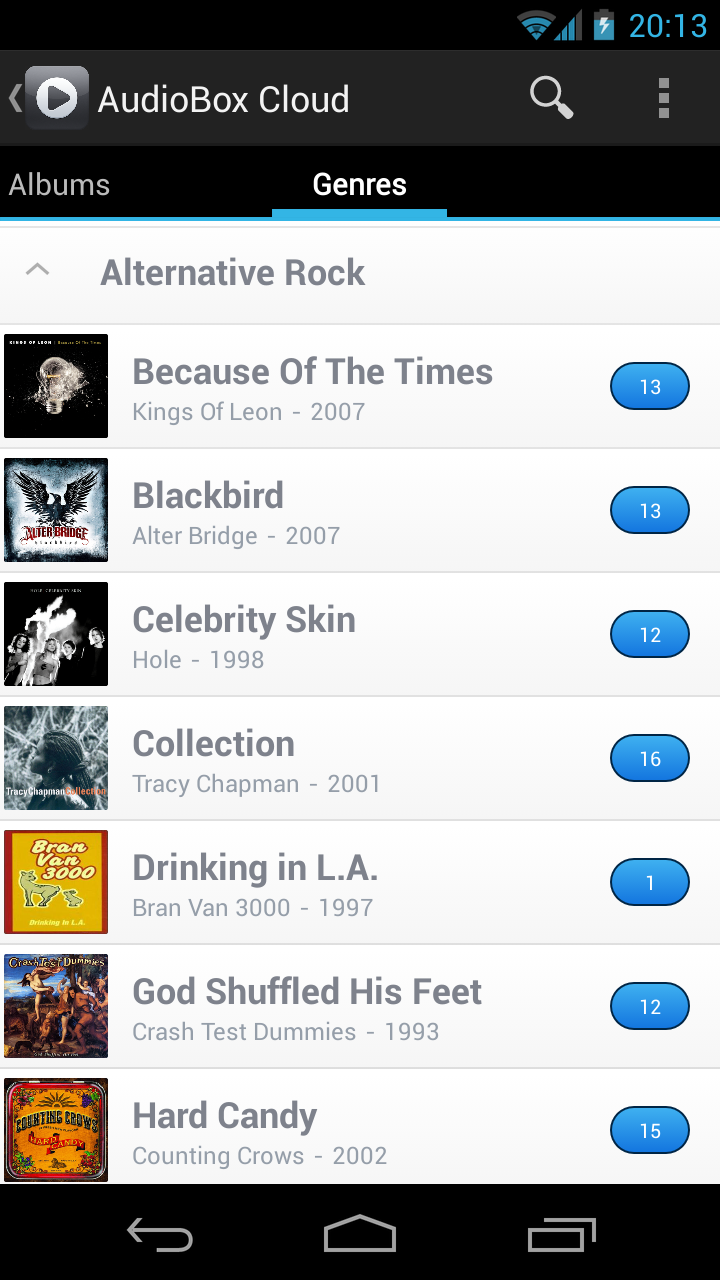Tap the back arrow beside the app logo
This screenshot has width=720, height=1280.
click(13, 97)
